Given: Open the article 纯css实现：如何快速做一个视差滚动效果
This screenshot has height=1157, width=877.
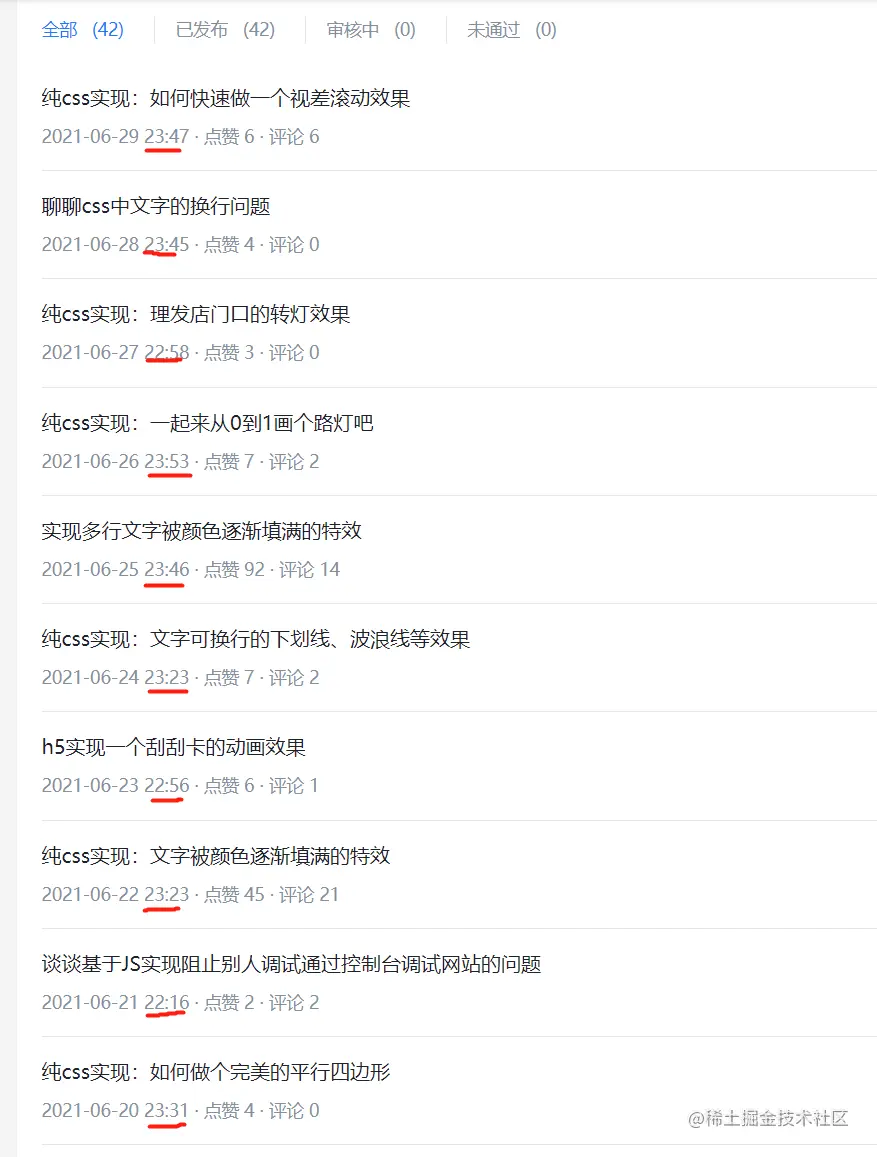Looking at the screenshot, I should click(226, 98).
